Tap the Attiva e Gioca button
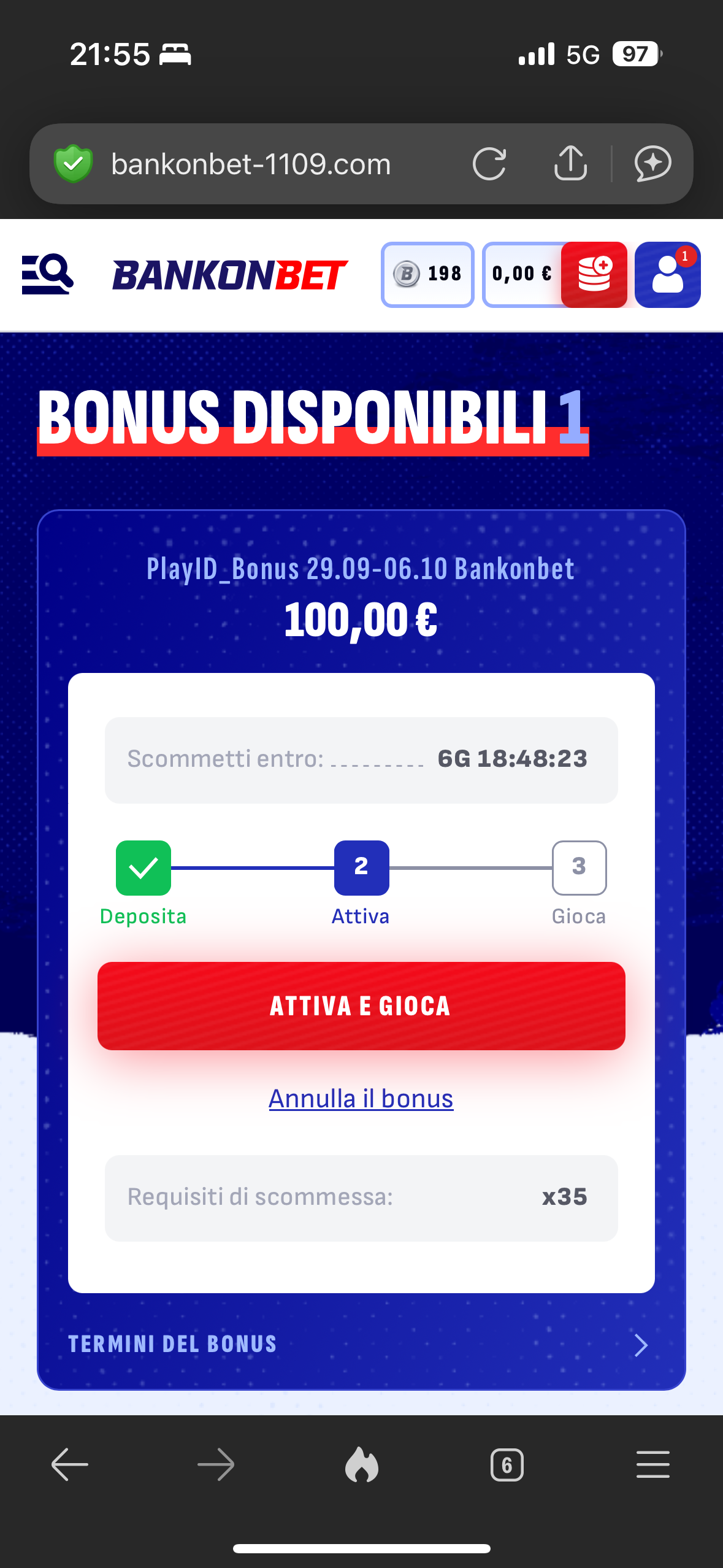 click(x=361, y=1006)
